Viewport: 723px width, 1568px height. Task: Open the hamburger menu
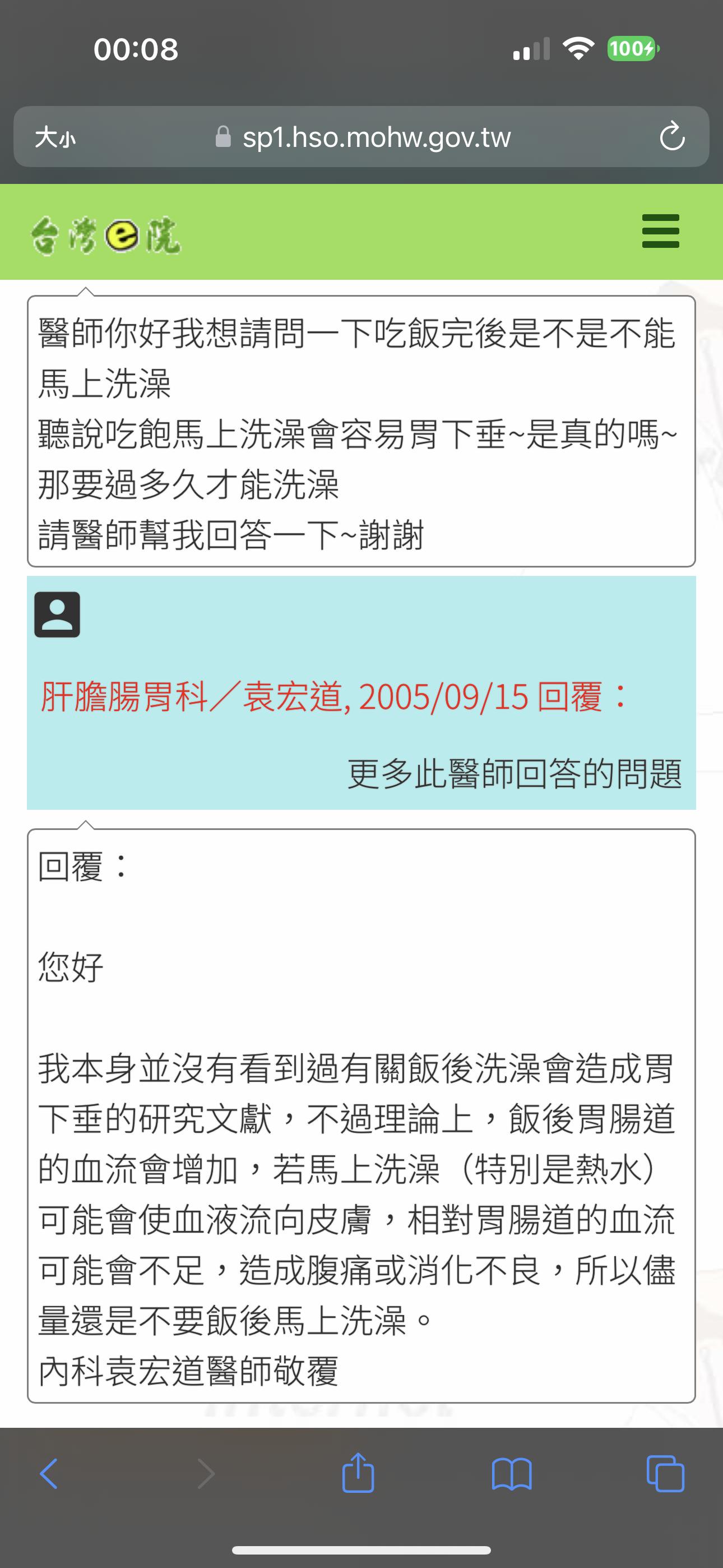660,231
